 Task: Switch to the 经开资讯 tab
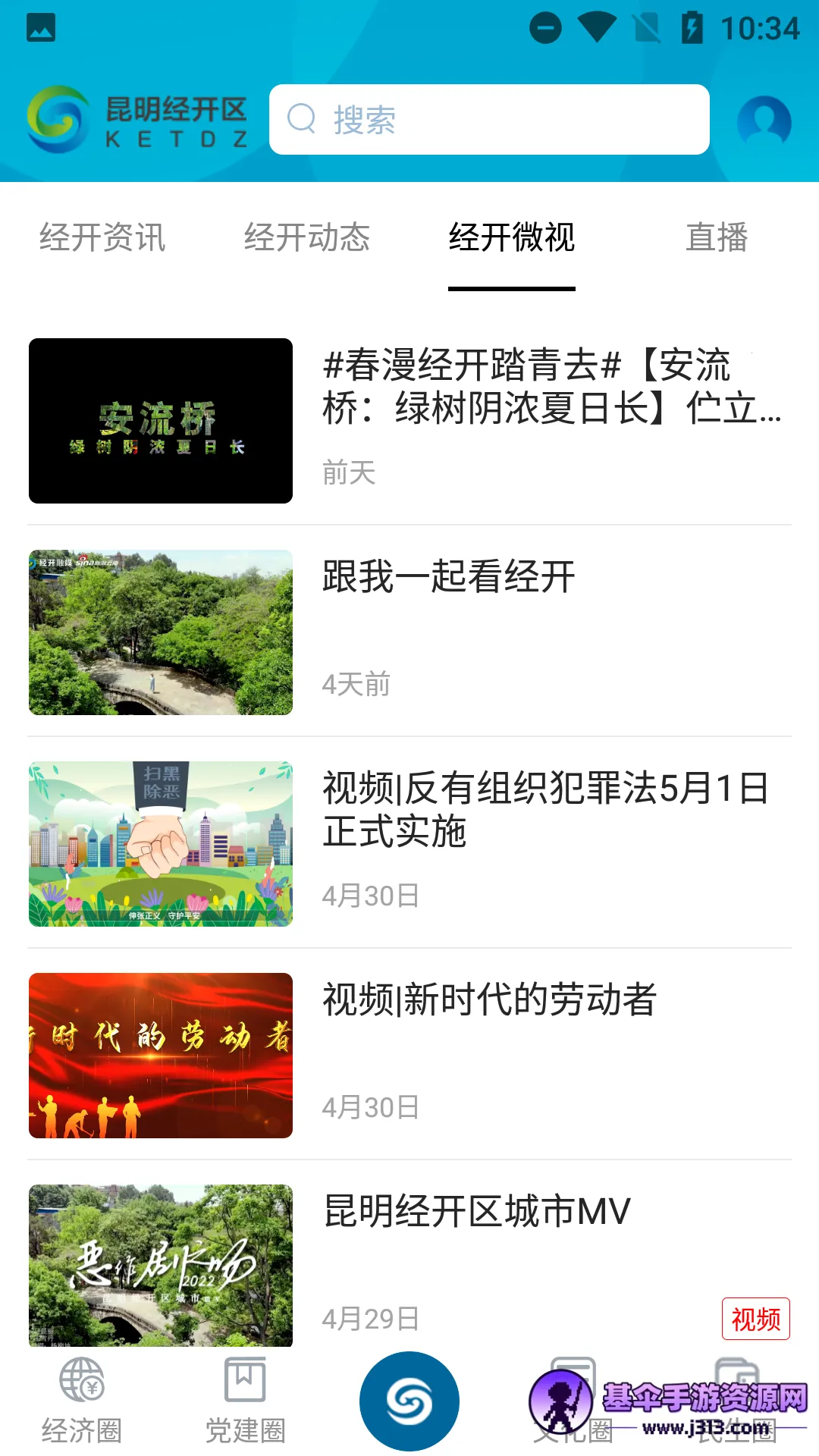tap(102, 237)
